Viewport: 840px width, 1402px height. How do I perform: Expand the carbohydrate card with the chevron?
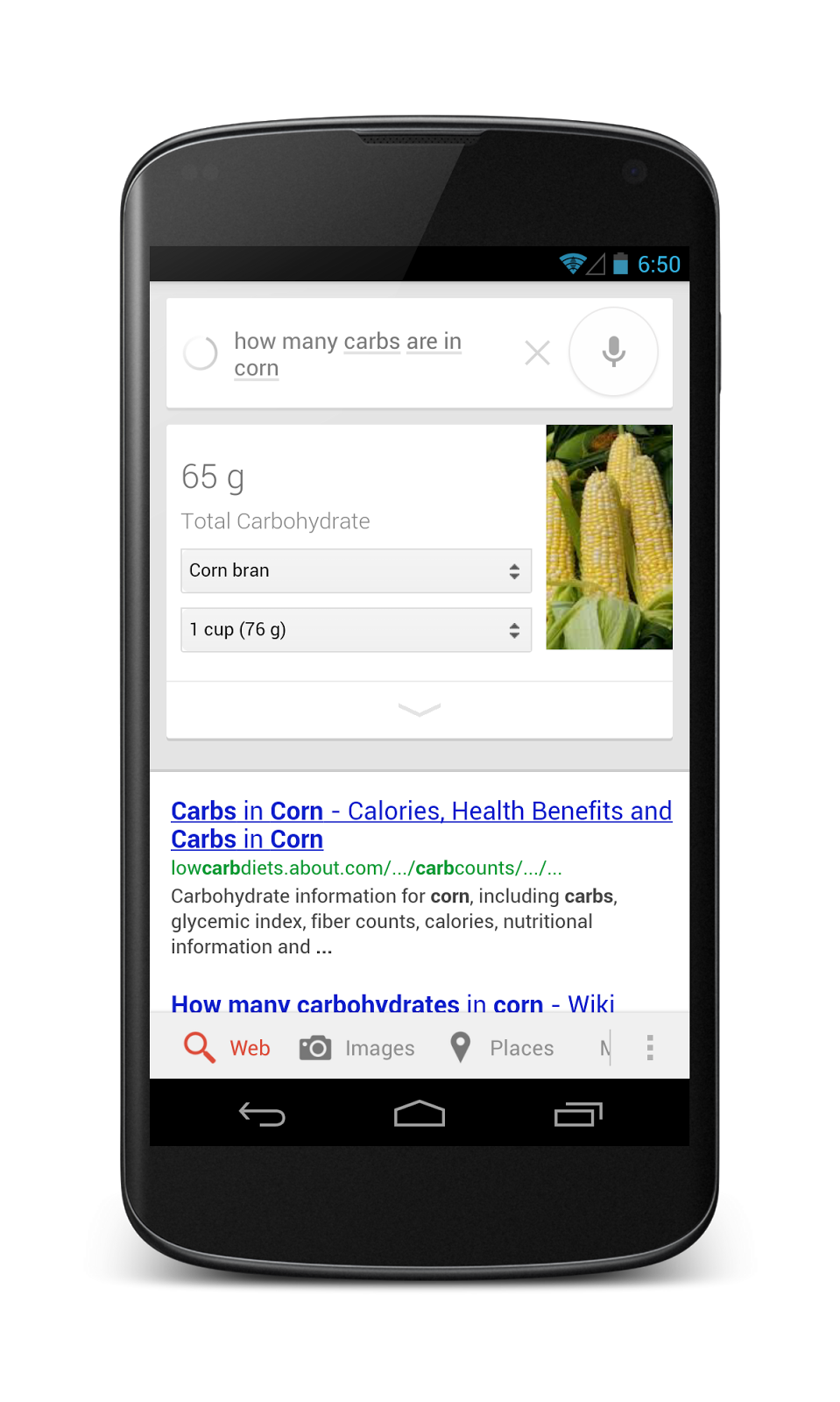click(x=419, y=710)
